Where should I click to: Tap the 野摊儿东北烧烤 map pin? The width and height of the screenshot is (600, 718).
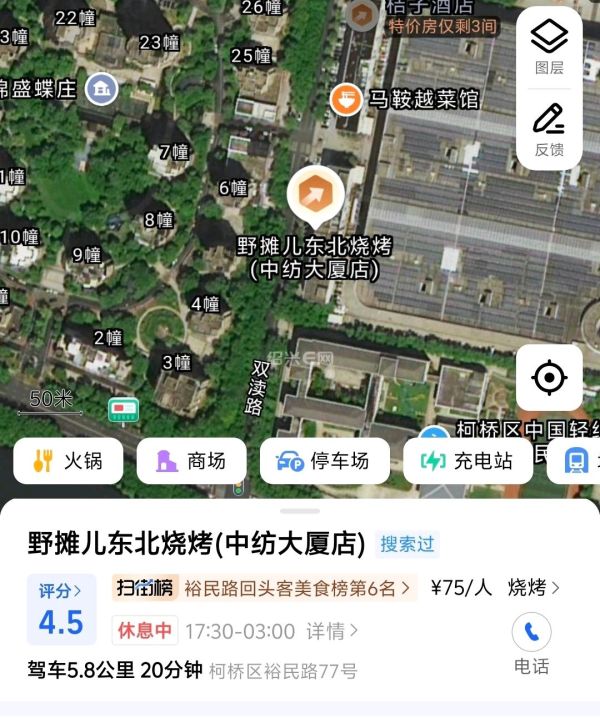[x=315, y=195]
